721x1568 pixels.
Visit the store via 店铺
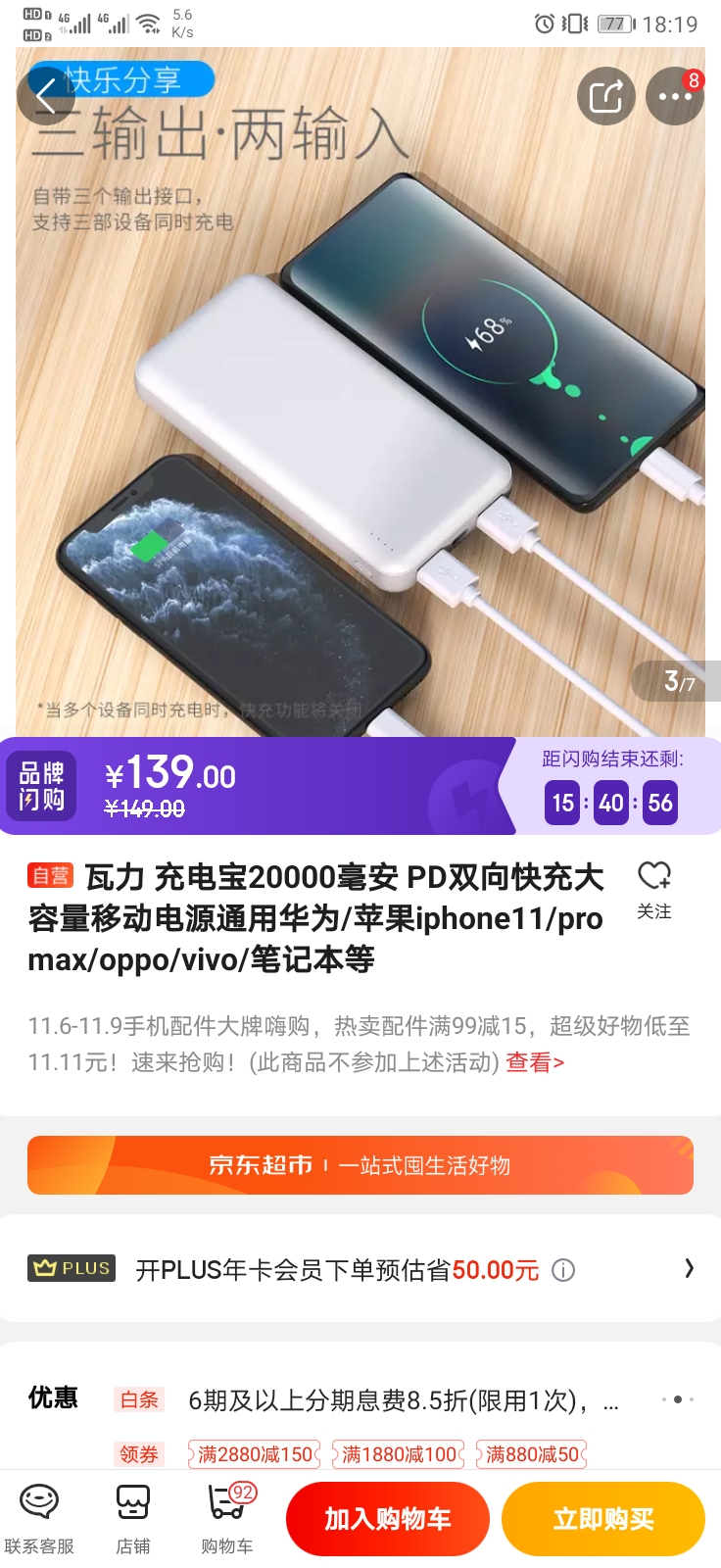133,1518
